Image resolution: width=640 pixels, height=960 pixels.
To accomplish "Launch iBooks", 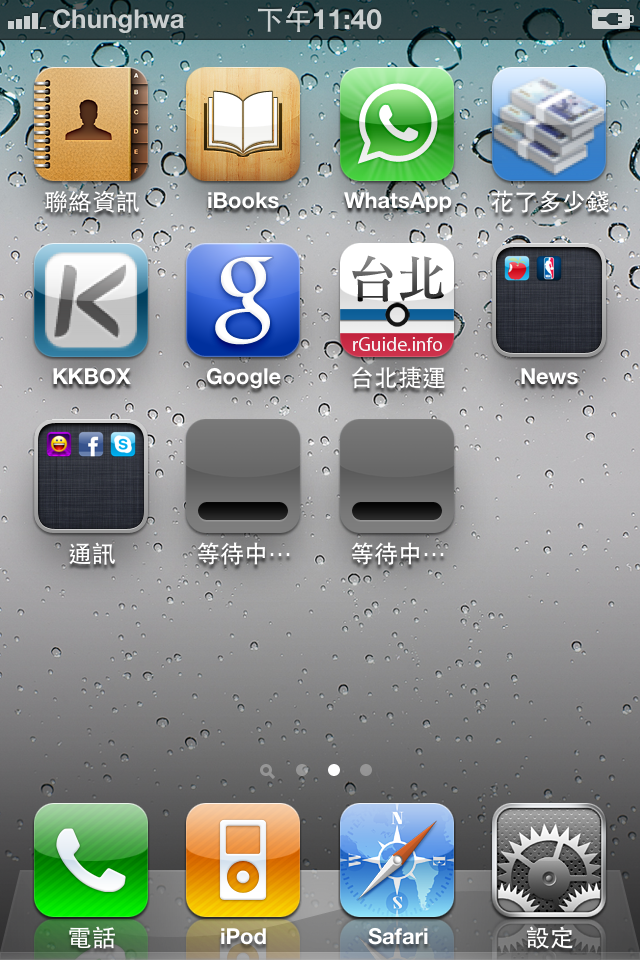I will [x=243, y=125].
